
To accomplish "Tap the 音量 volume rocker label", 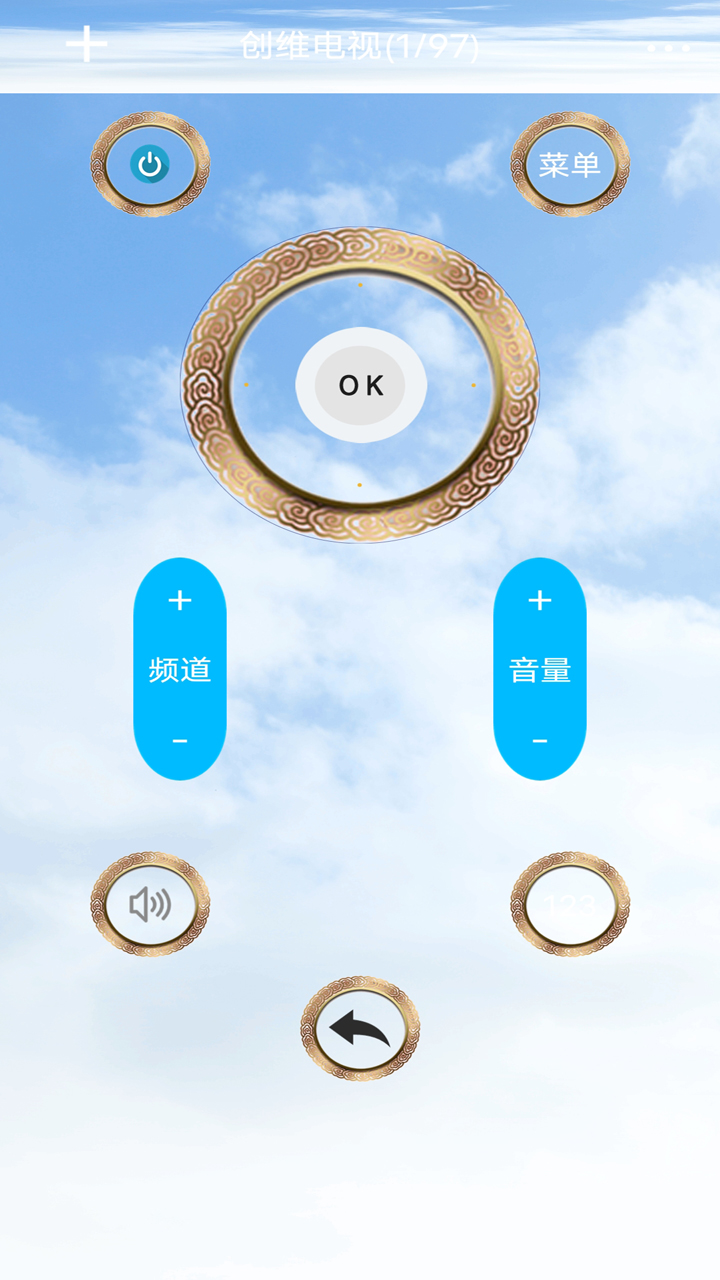I will (538, 672).
